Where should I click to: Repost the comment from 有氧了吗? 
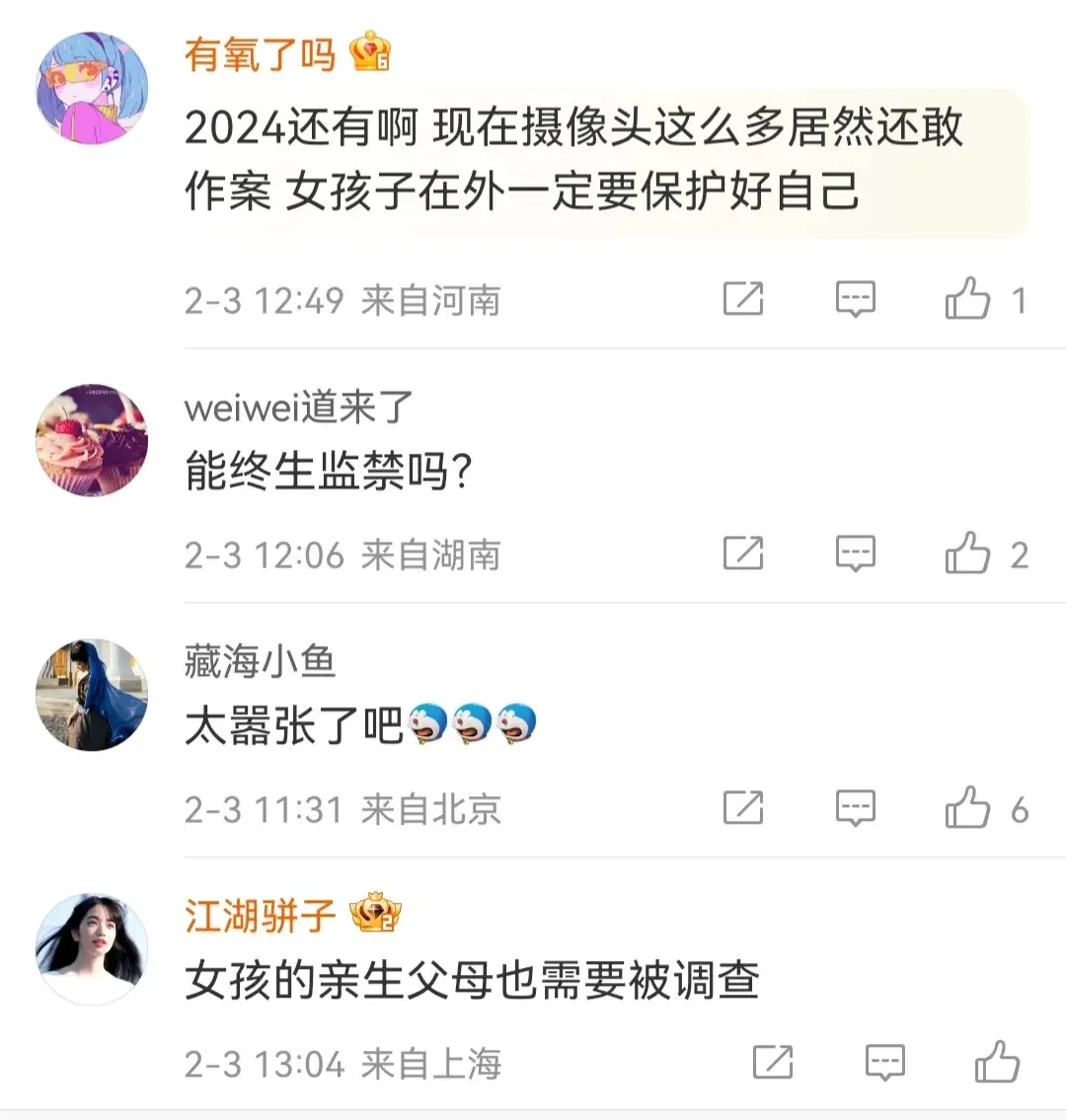(743, 298)
